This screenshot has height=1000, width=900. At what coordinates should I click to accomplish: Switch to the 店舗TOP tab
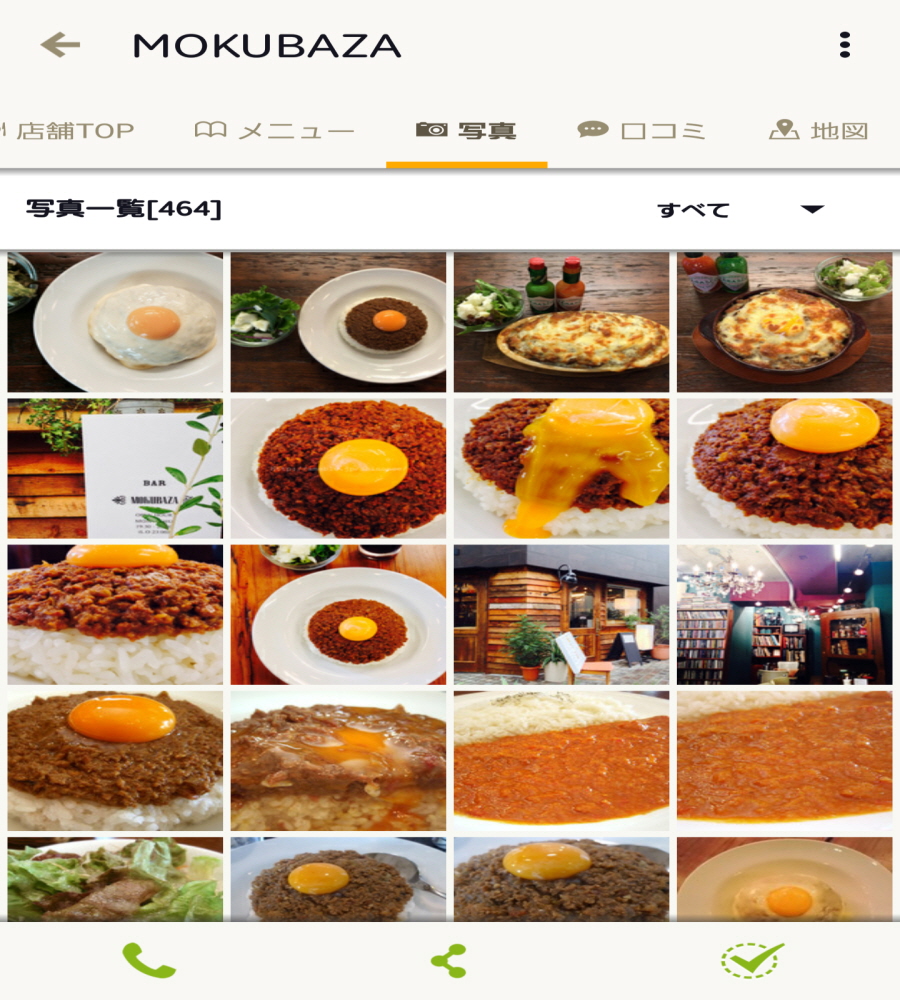point(68,131)
